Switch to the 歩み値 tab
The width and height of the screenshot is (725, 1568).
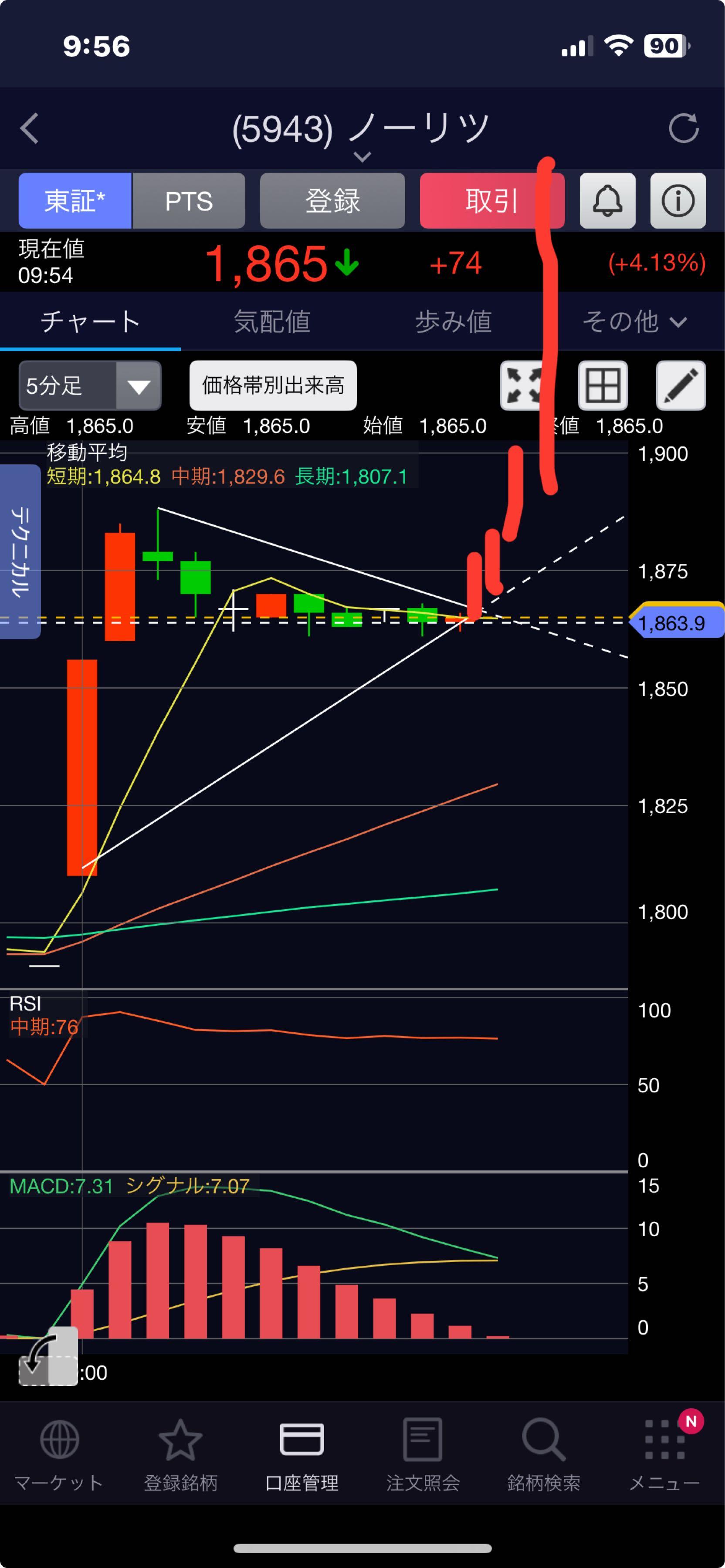[x=453, y=321]
